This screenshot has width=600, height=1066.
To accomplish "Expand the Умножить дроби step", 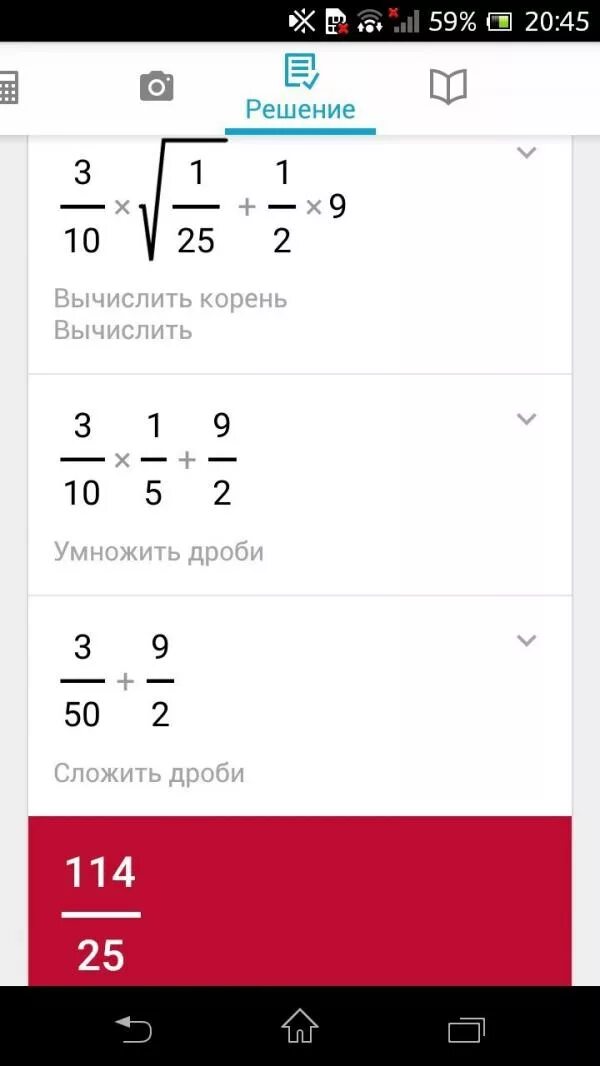I will 526,419.
